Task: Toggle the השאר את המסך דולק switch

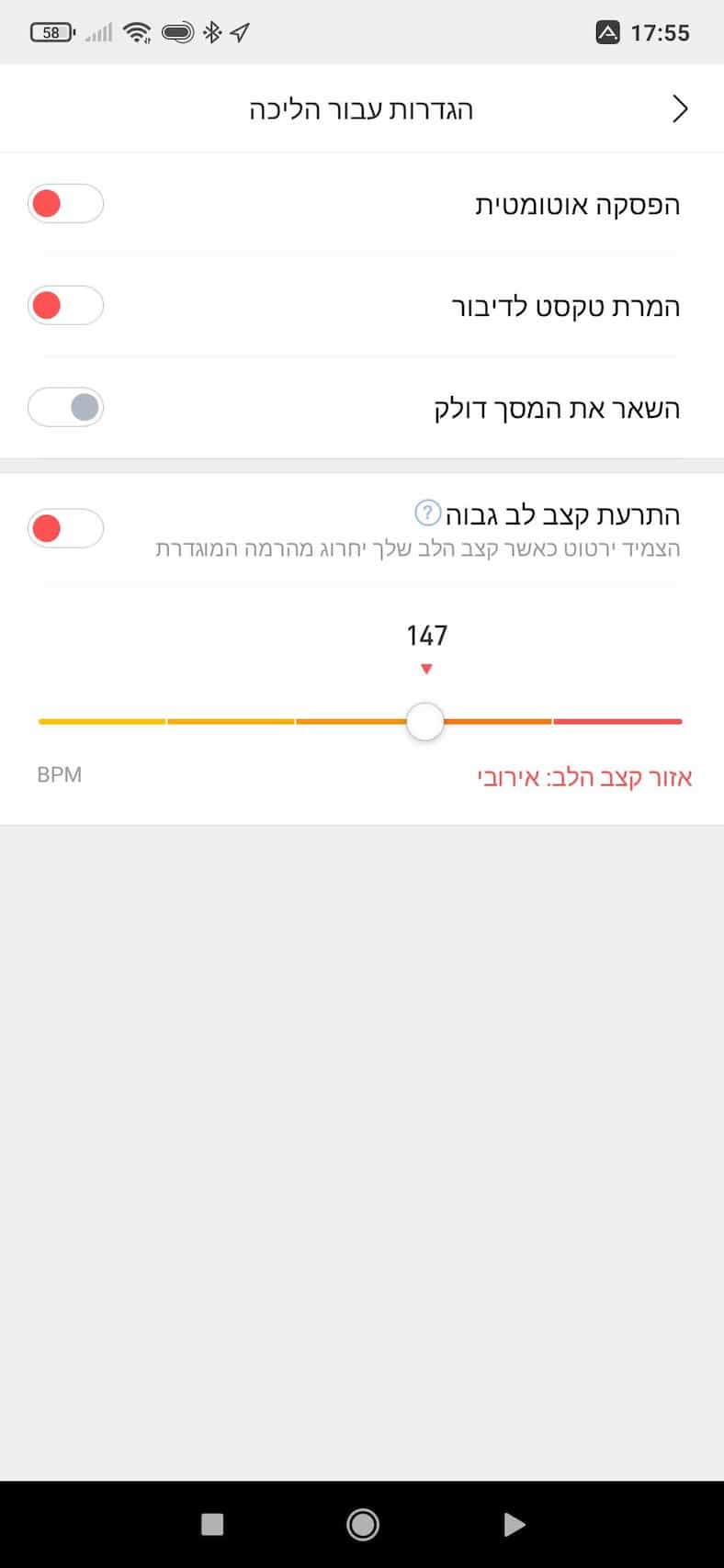Action: click(x=65, y=407)
